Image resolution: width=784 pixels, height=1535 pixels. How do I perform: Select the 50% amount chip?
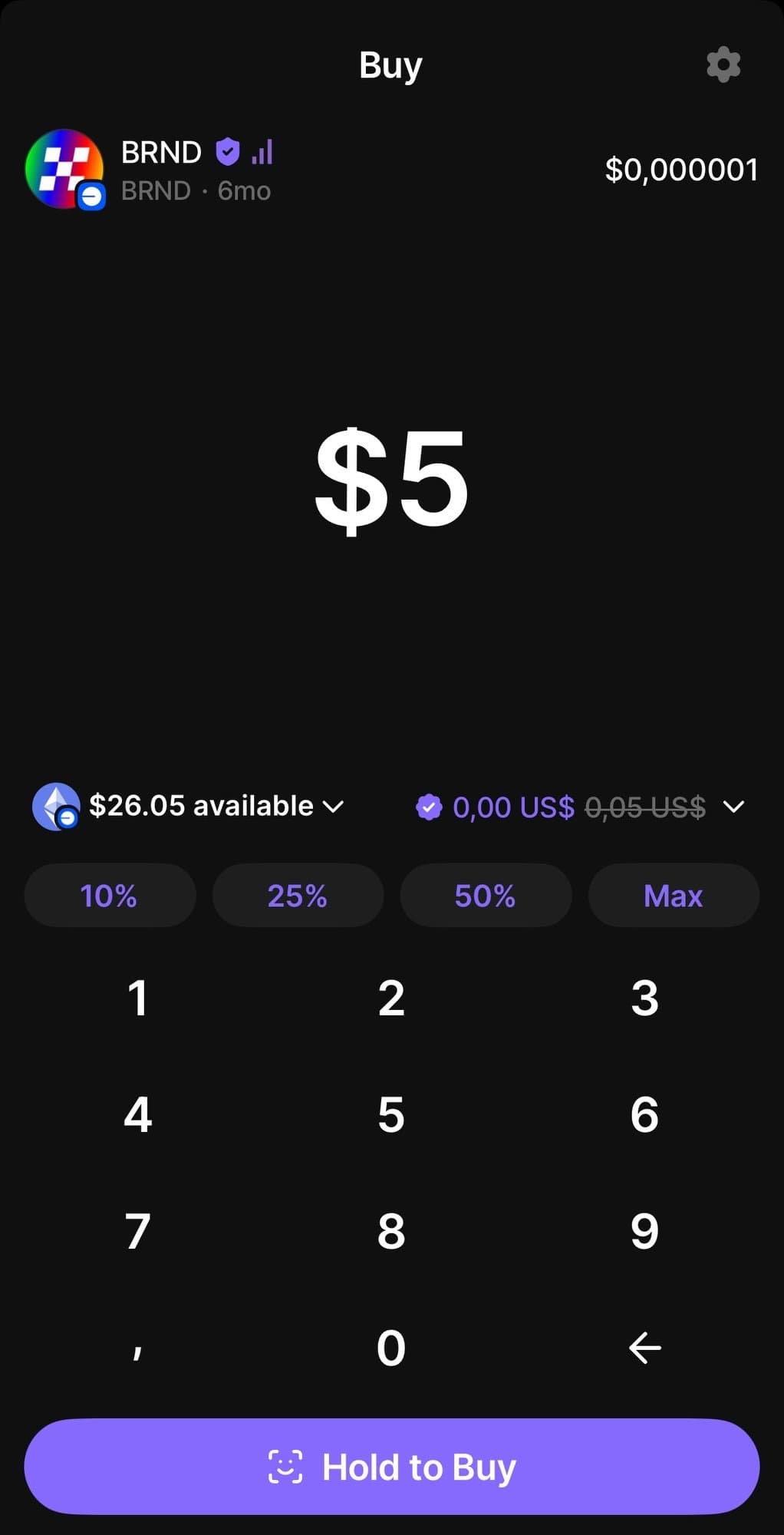point(486,896)
